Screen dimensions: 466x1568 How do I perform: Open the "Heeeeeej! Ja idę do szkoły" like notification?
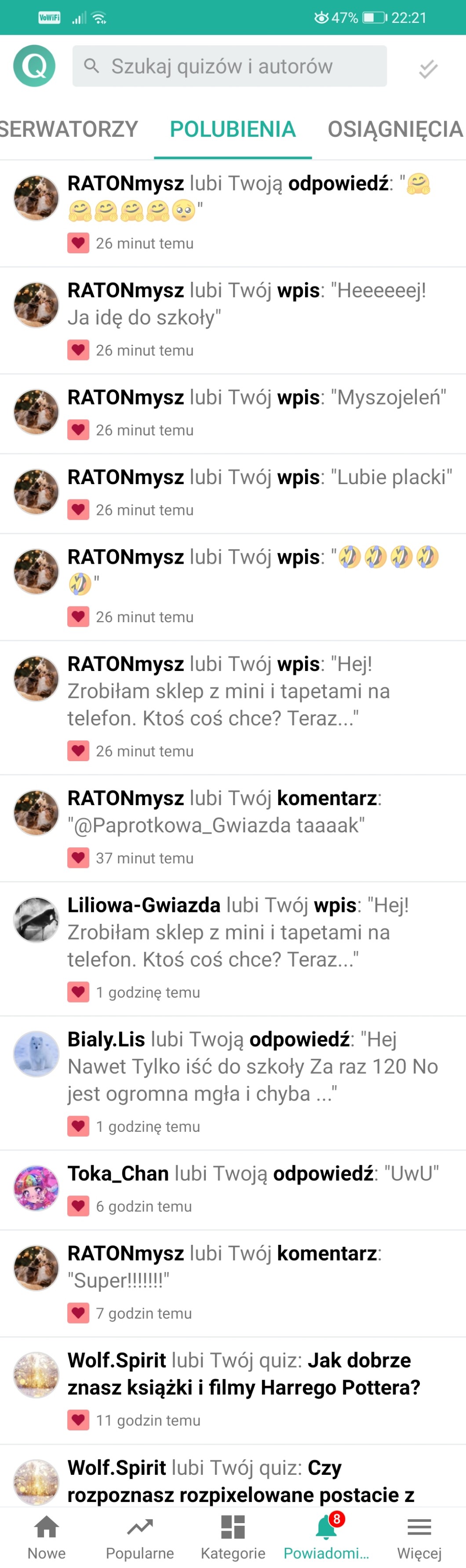tap(233, 320)
